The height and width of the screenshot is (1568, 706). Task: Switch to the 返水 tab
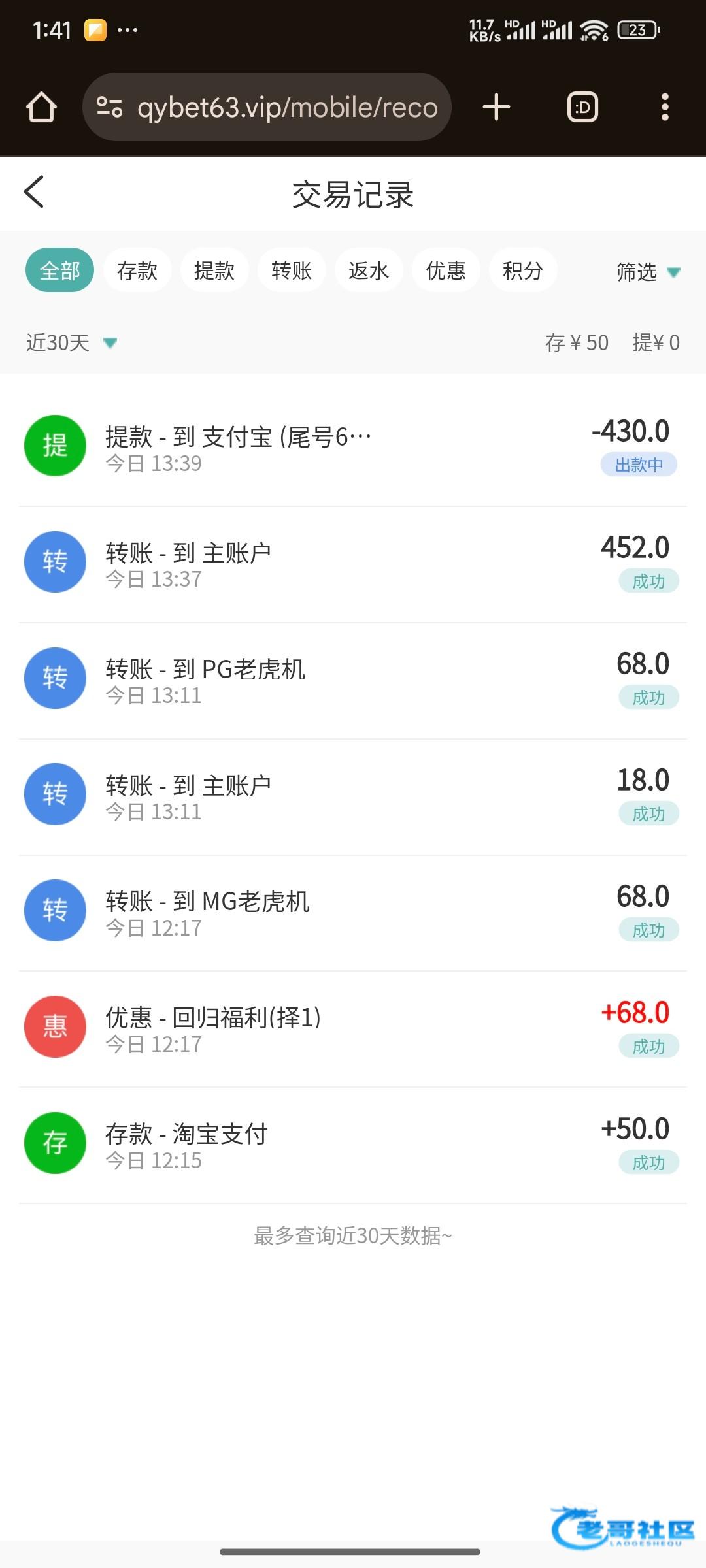pyautogui.click(x=369, y=270)
